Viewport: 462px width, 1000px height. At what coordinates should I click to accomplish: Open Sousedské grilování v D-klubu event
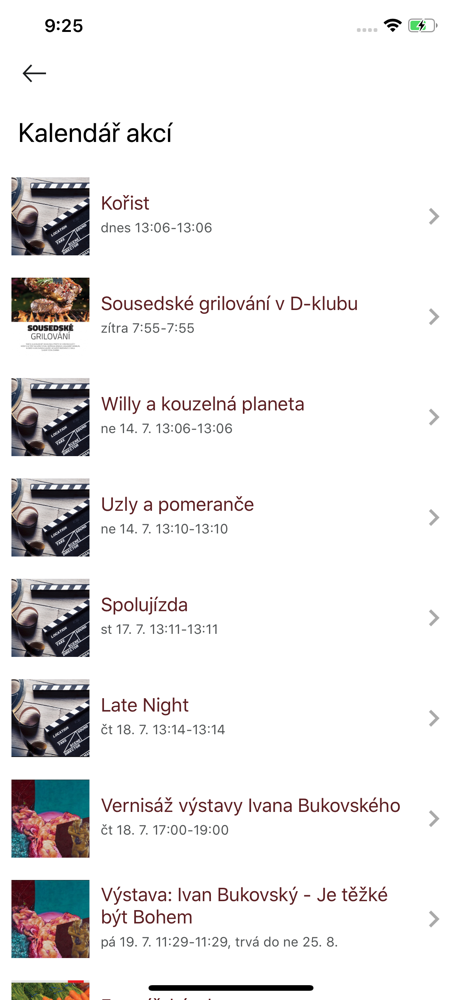(x=231, y=316)
